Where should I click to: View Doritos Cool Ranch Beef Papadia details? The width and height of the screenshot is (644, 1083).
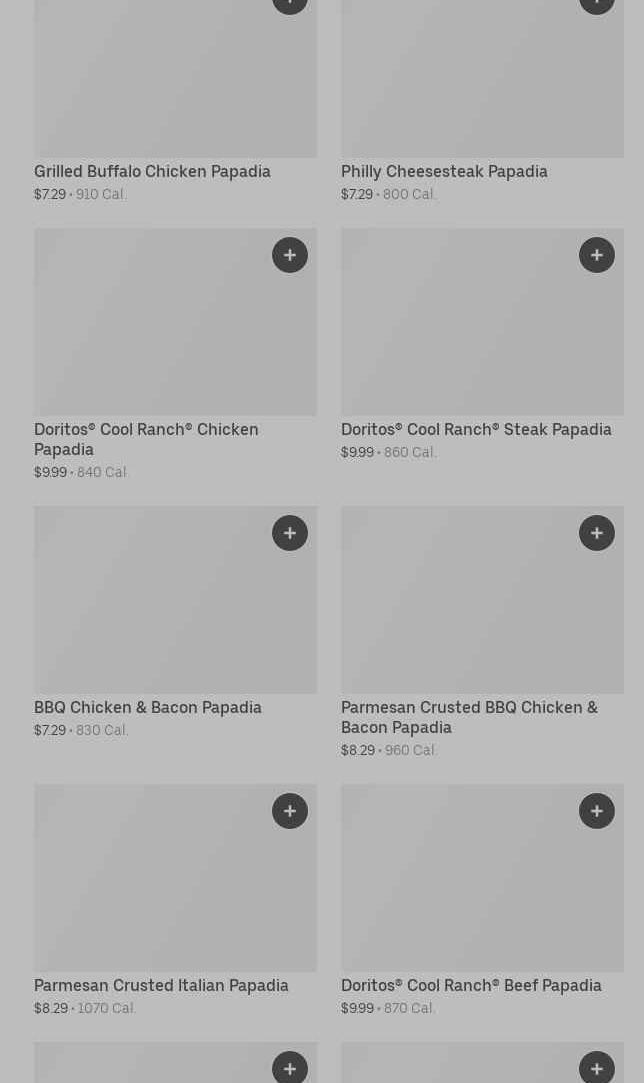click(x=471, y=986)
